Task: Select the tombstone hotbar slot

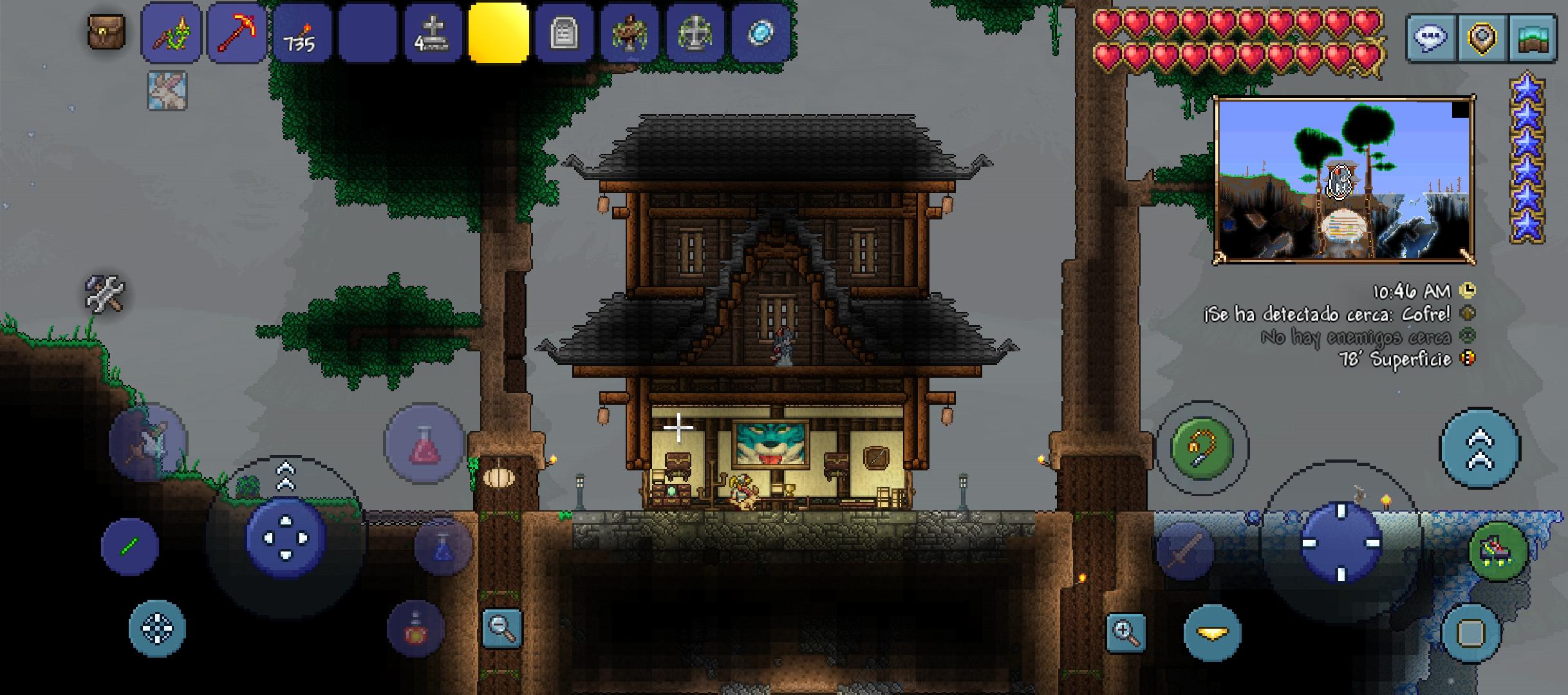Action: coord(565,32)
